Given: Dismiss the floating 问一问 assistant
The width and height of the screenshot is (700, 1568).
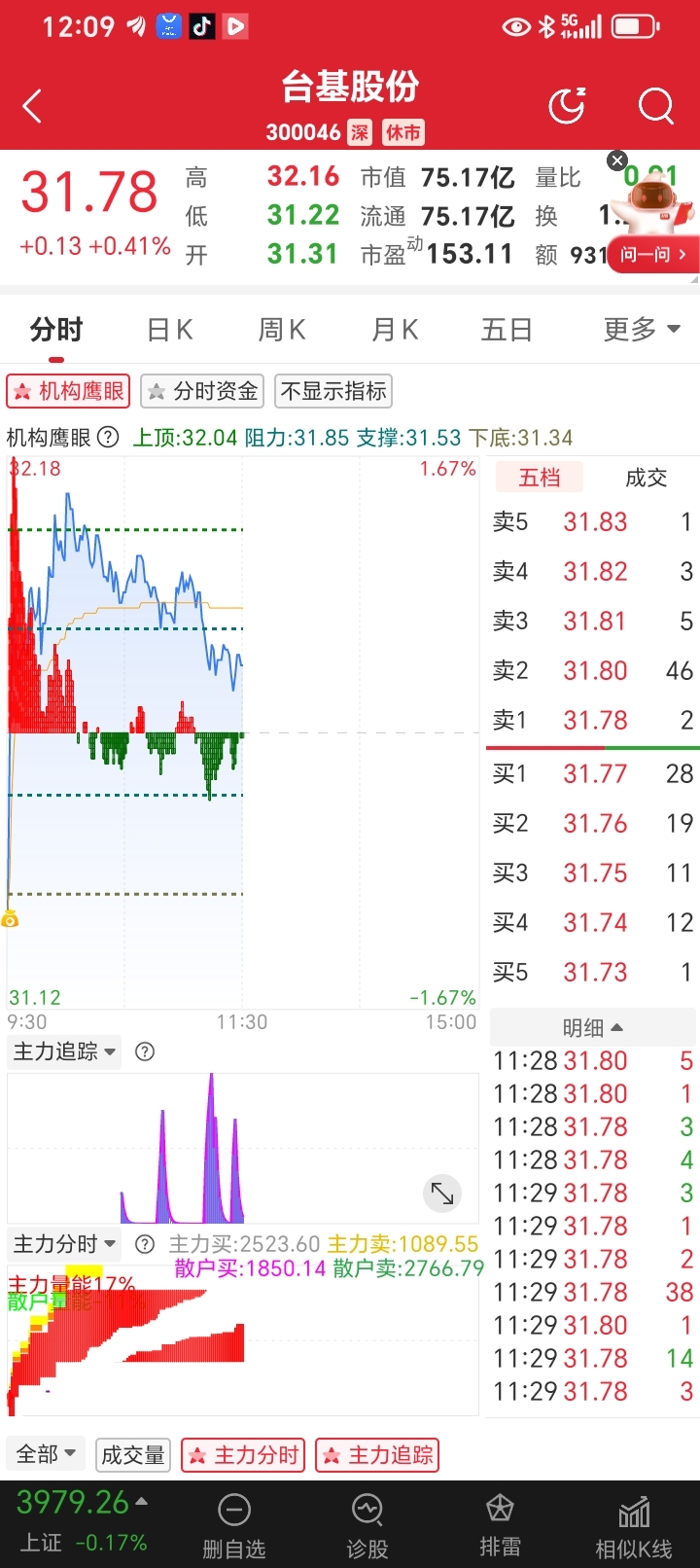Looking at the screenshot, I should [x=616, y=160].
